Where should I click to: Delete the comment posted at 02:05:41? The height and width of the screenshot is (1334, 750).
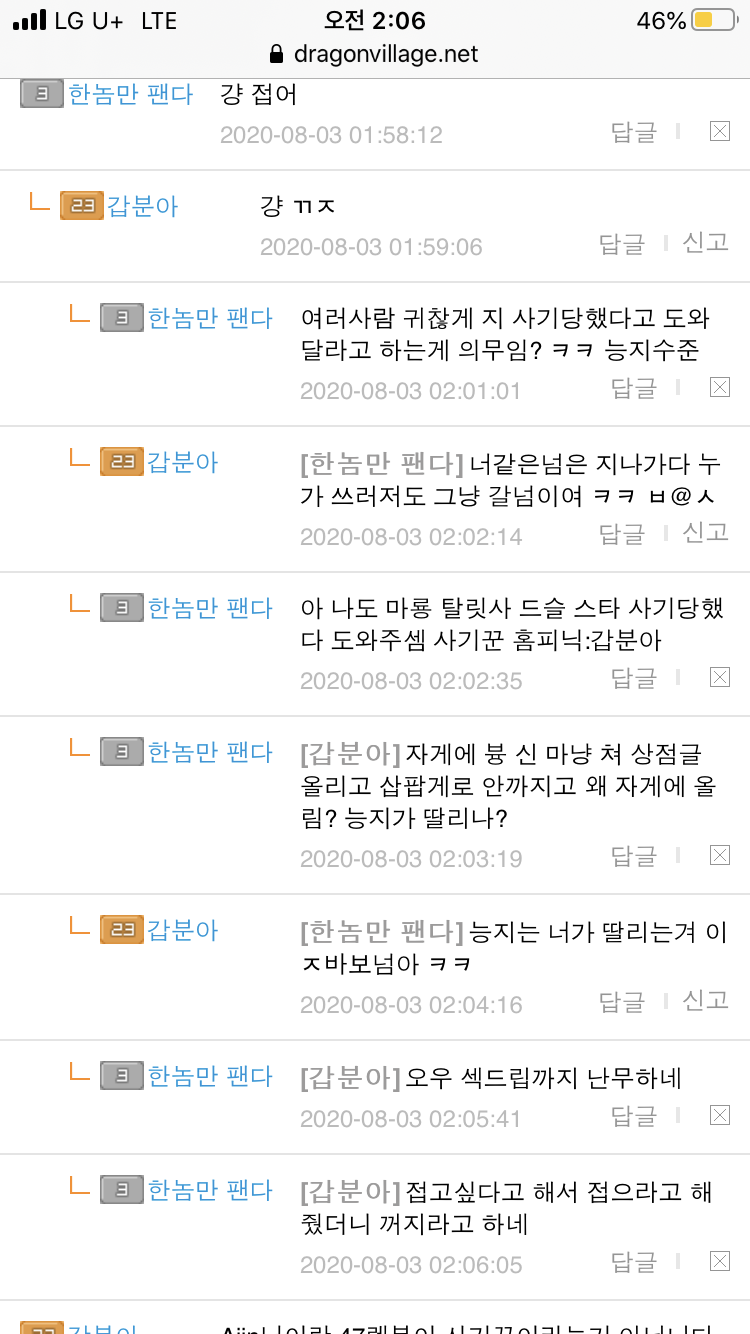tap(719, 1115)
